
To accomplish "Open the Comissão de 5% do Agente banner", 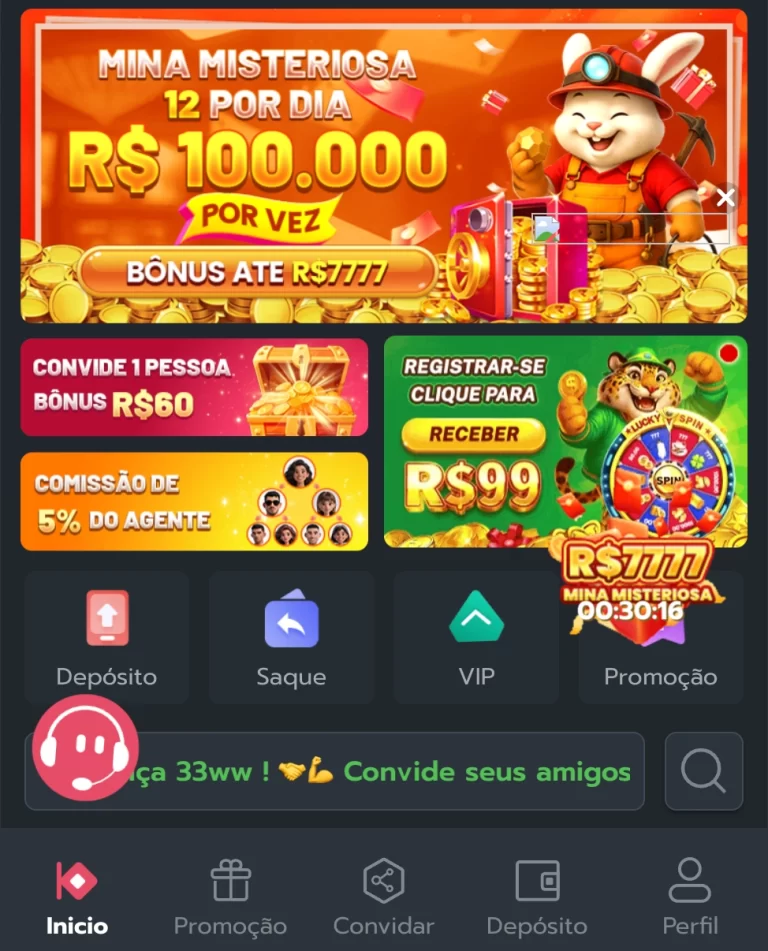I will 194,501.
